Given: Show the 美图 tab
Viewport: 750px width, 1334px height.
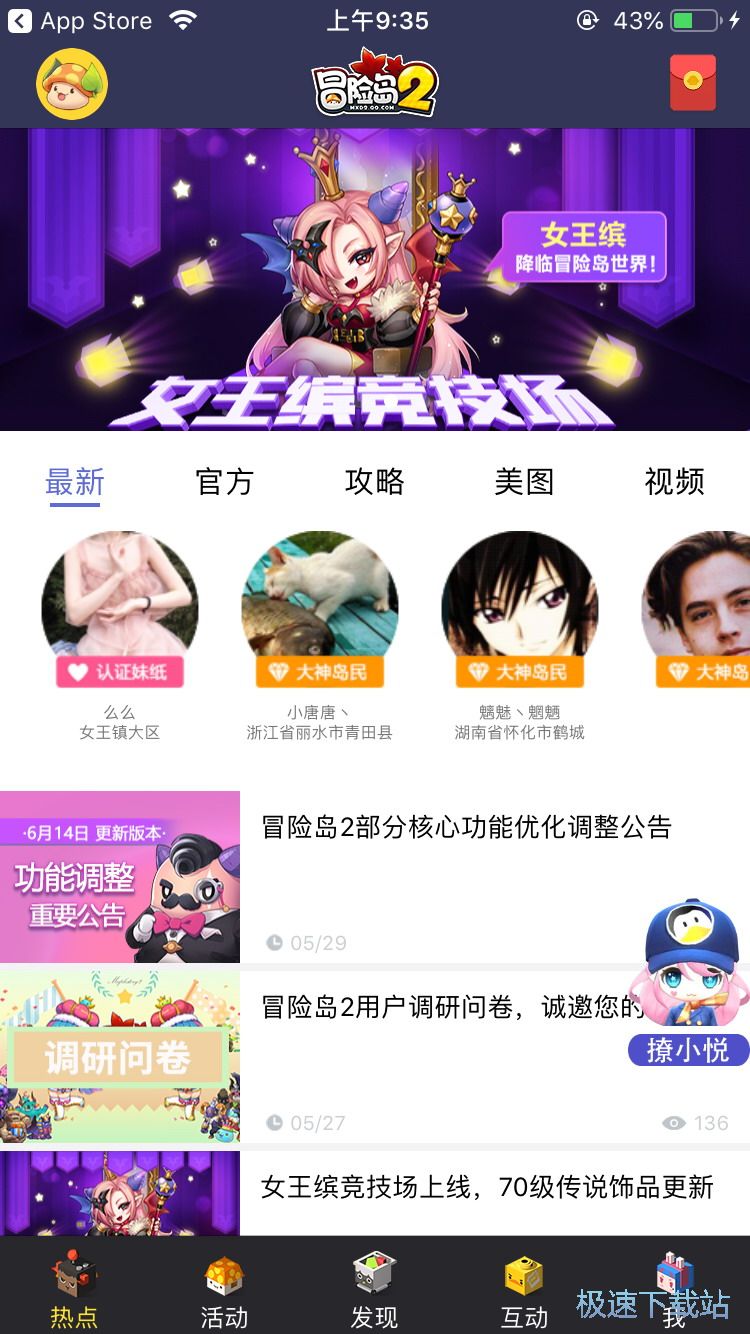Looking at the screenshot, I should pos(524,482).
